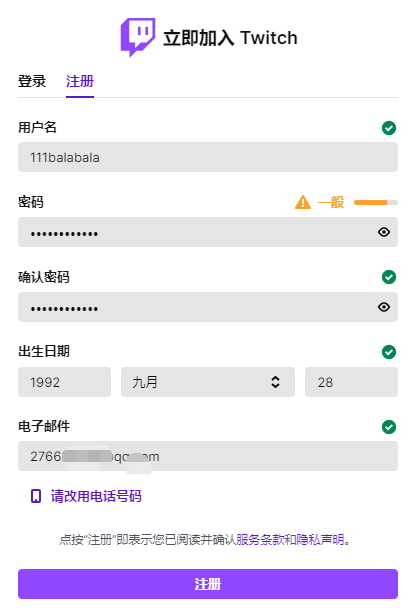This screenshot has width=415, height=612.
Task: Edit the birth year 1992 field
Action: point(64,382)
